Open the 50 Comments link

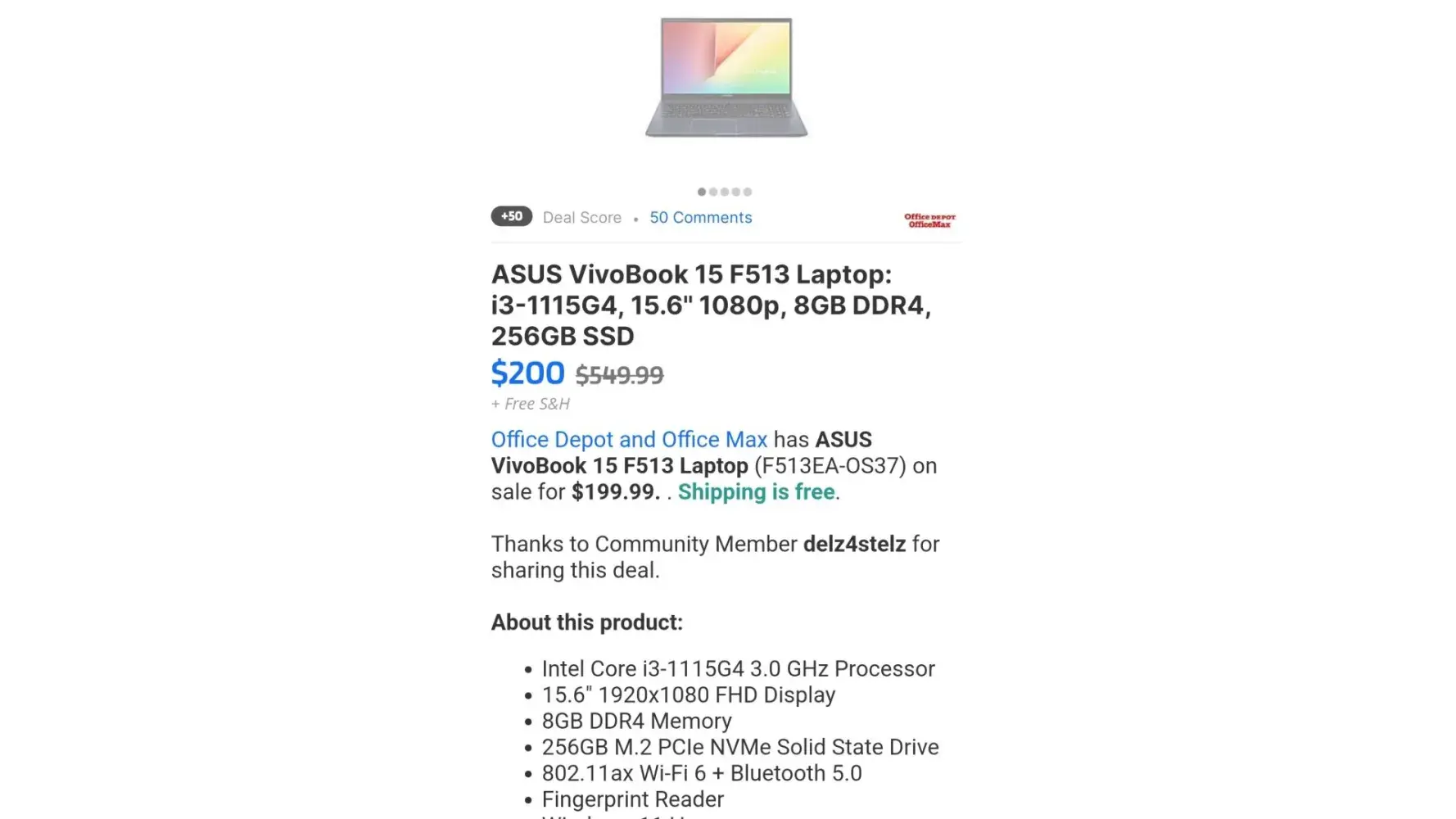[700, 218]
